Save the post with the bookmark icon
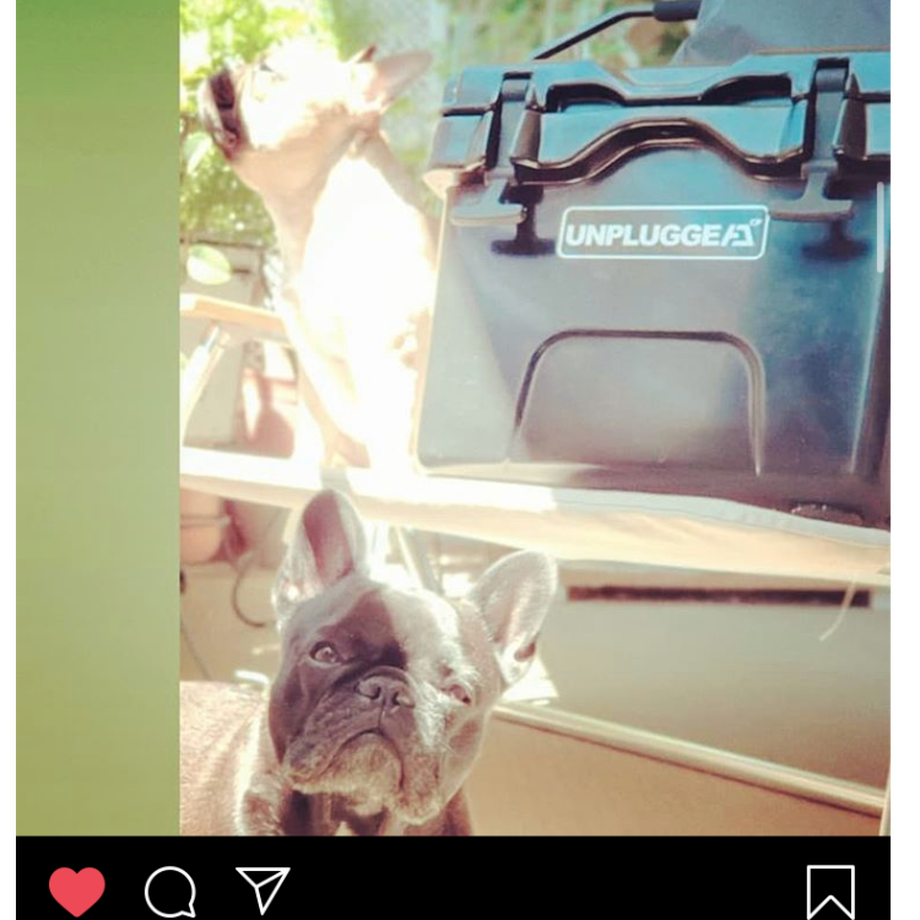This screenshot has width=920, height=920. [x=830, y=891]
